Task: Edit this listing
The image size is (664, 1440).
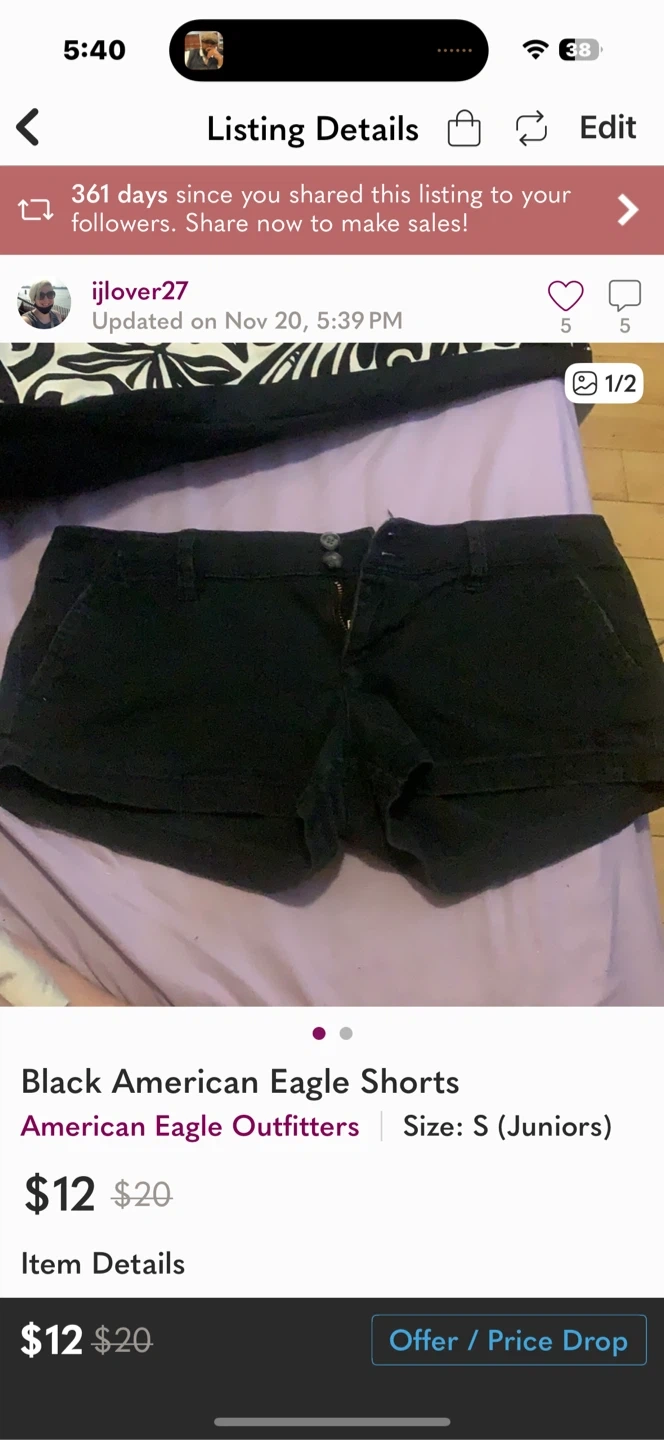Action: [607, 128]
